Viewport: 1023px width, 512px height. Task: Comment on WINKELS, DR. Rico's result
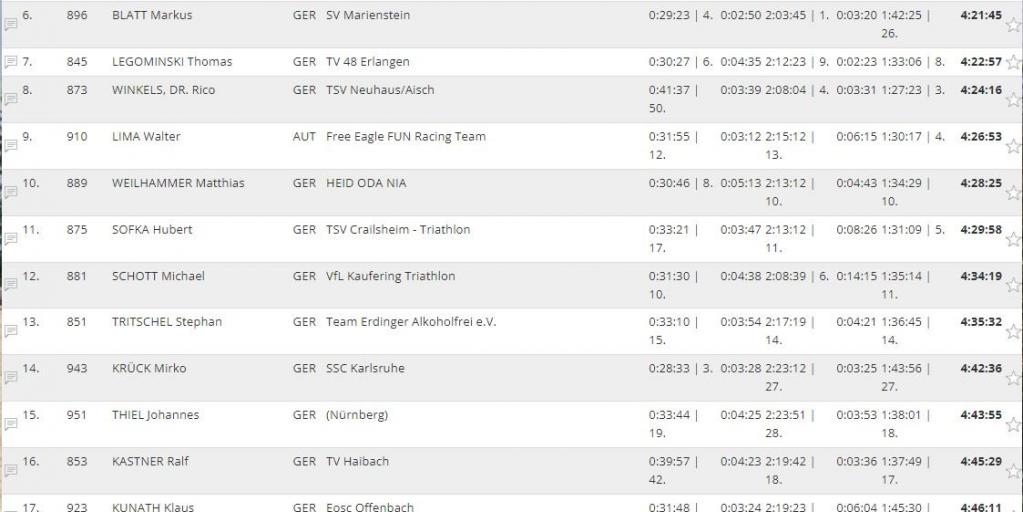click(x=11, y=99)
